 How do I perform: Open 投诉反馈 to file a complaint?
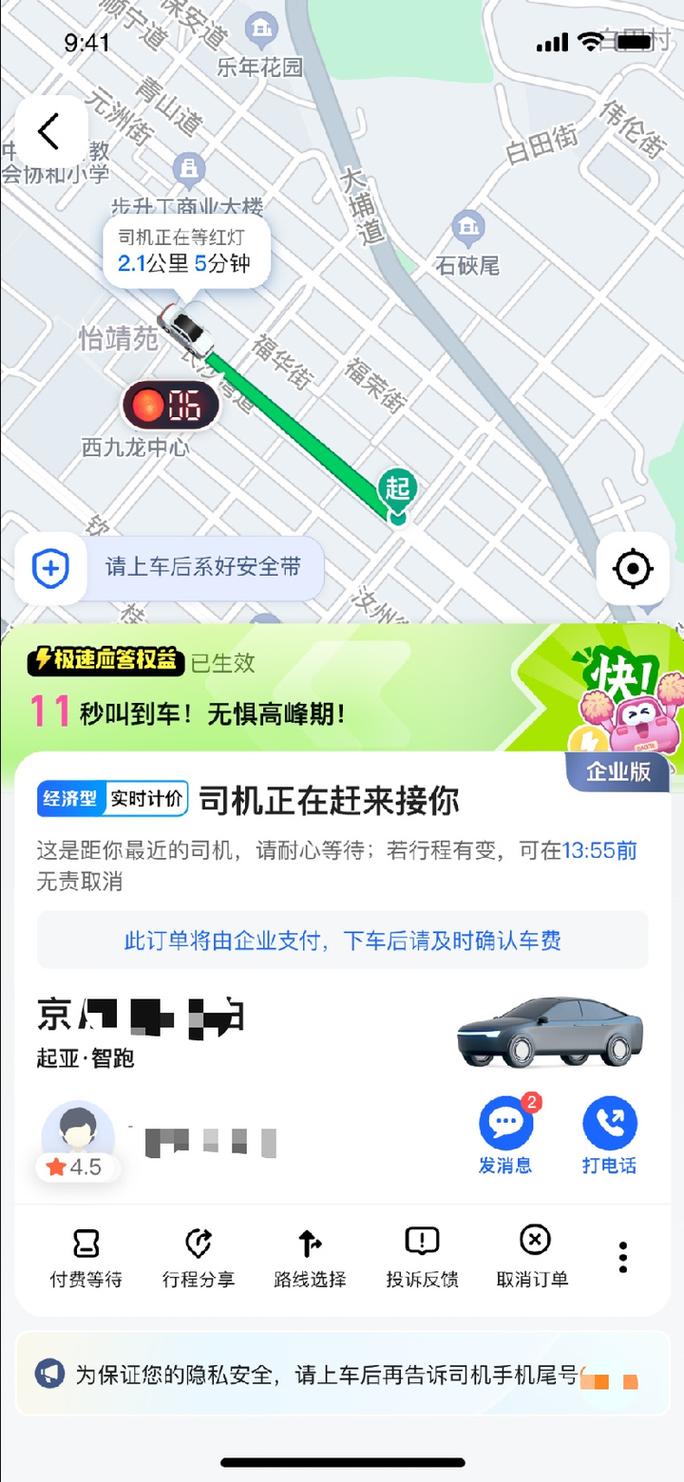pyautogui.click(x=422, y=1257)
